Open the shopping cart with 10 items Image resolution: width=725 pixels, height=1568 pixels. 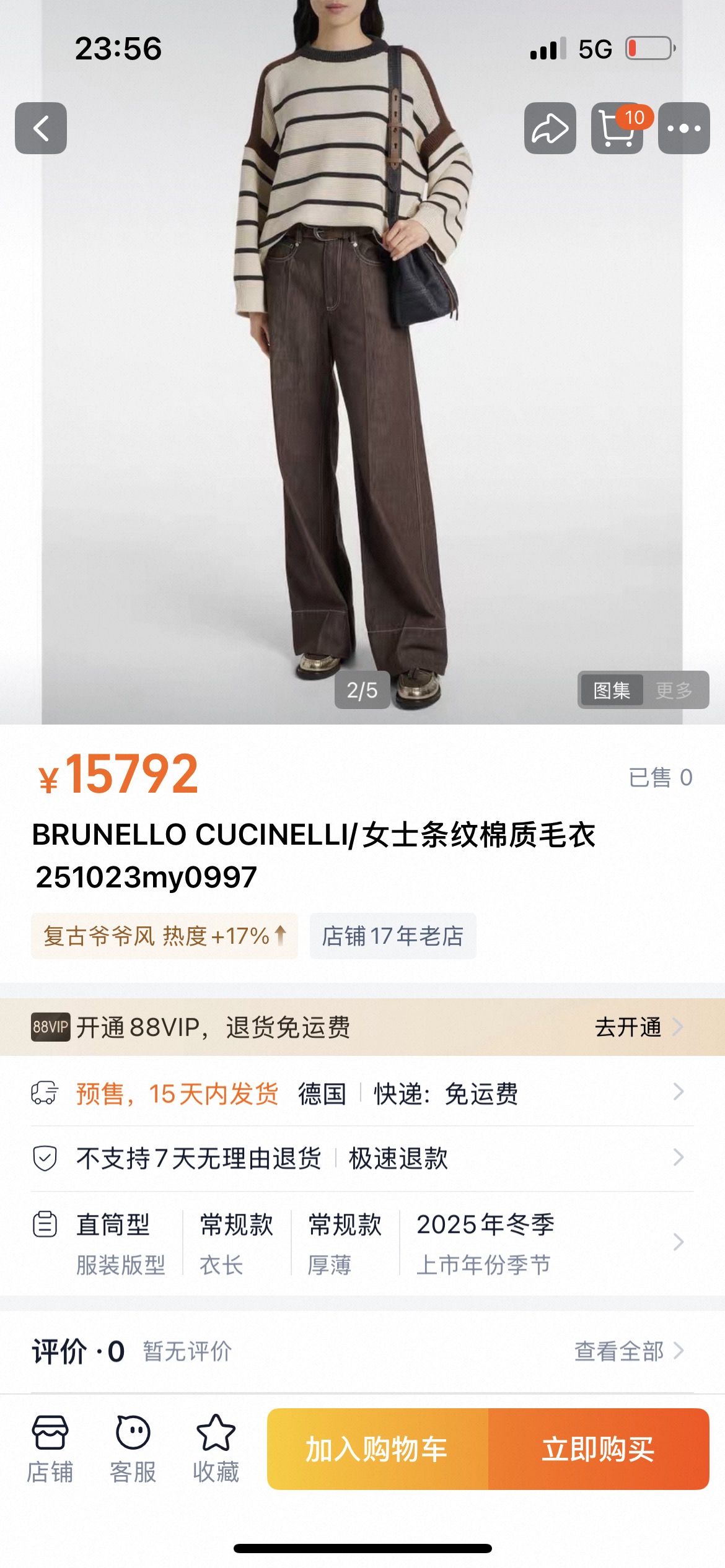[x=617, y=128]
